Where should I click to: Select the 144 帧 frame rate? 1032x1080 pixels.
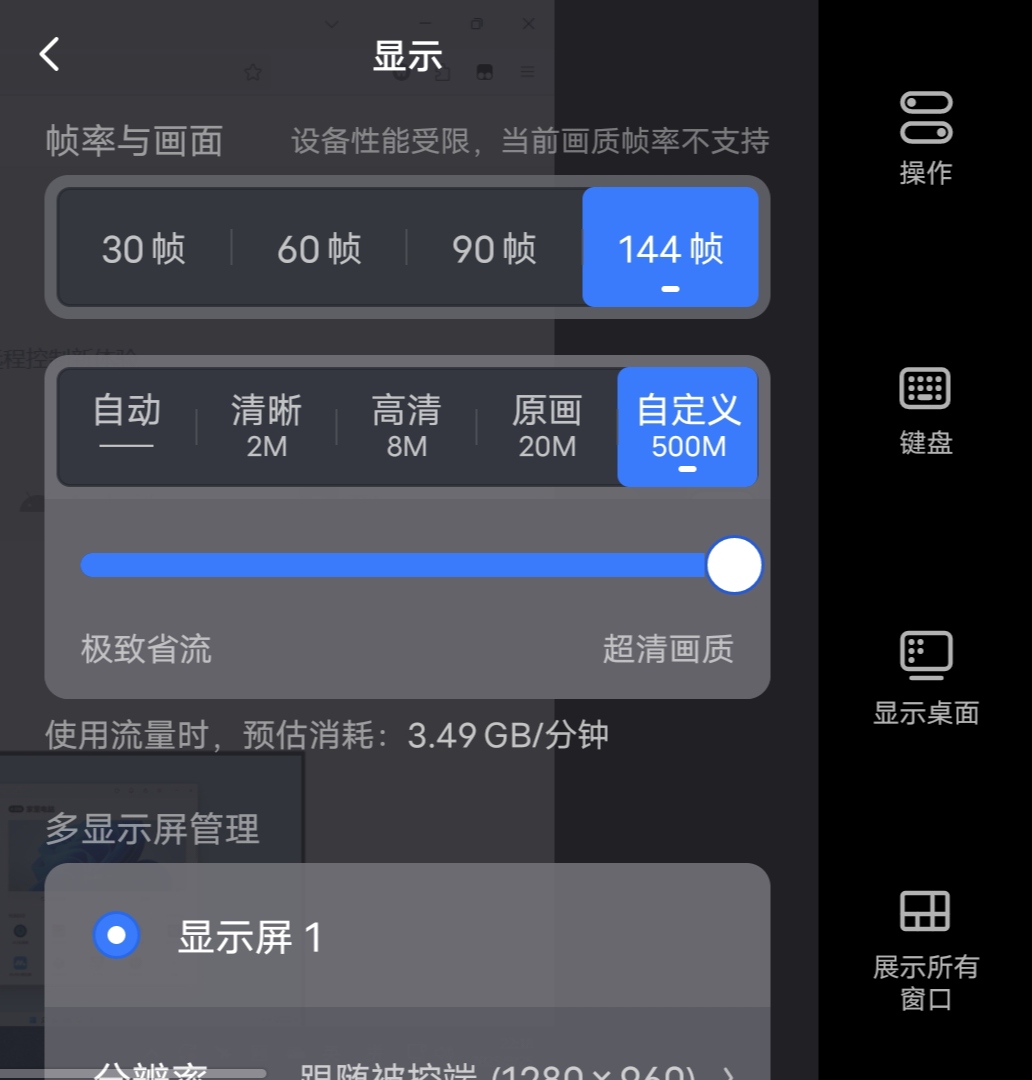[670, 248]
